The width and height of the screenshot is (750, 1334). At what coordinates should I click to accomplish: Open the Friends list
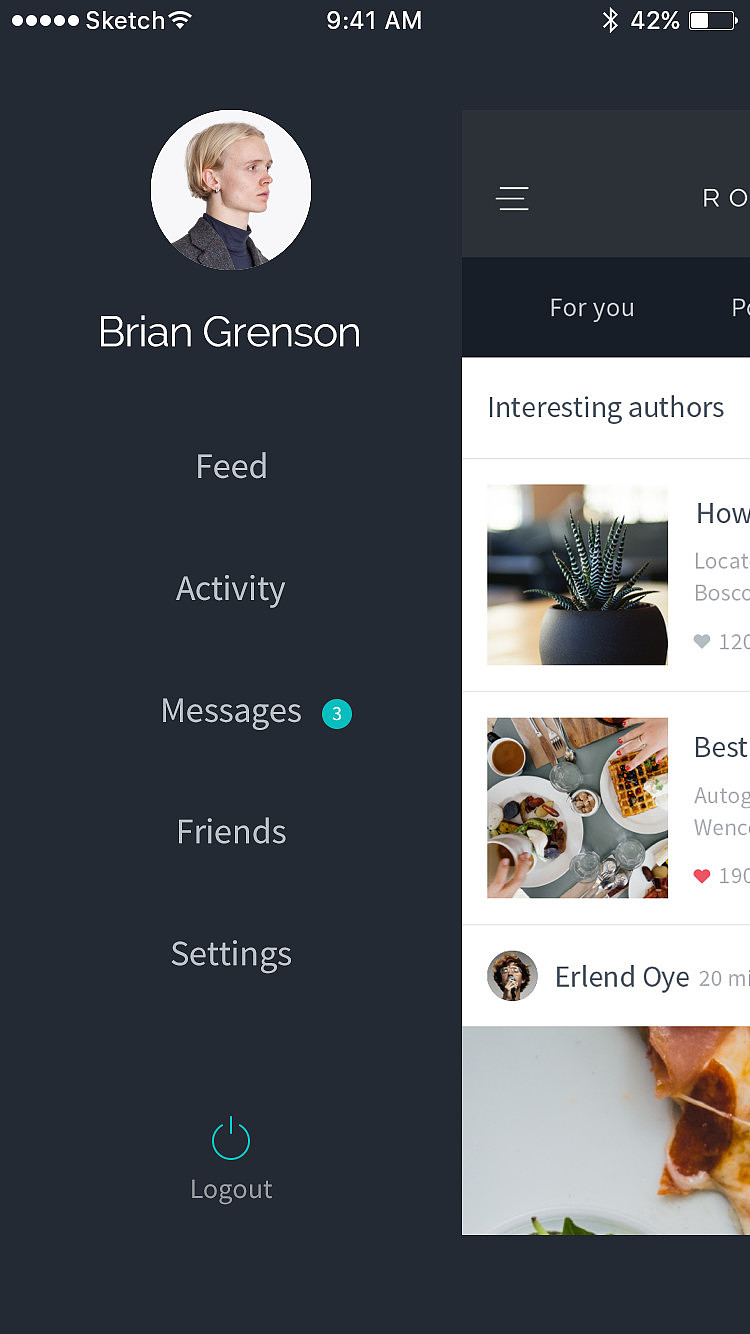[x=231, y=832]
